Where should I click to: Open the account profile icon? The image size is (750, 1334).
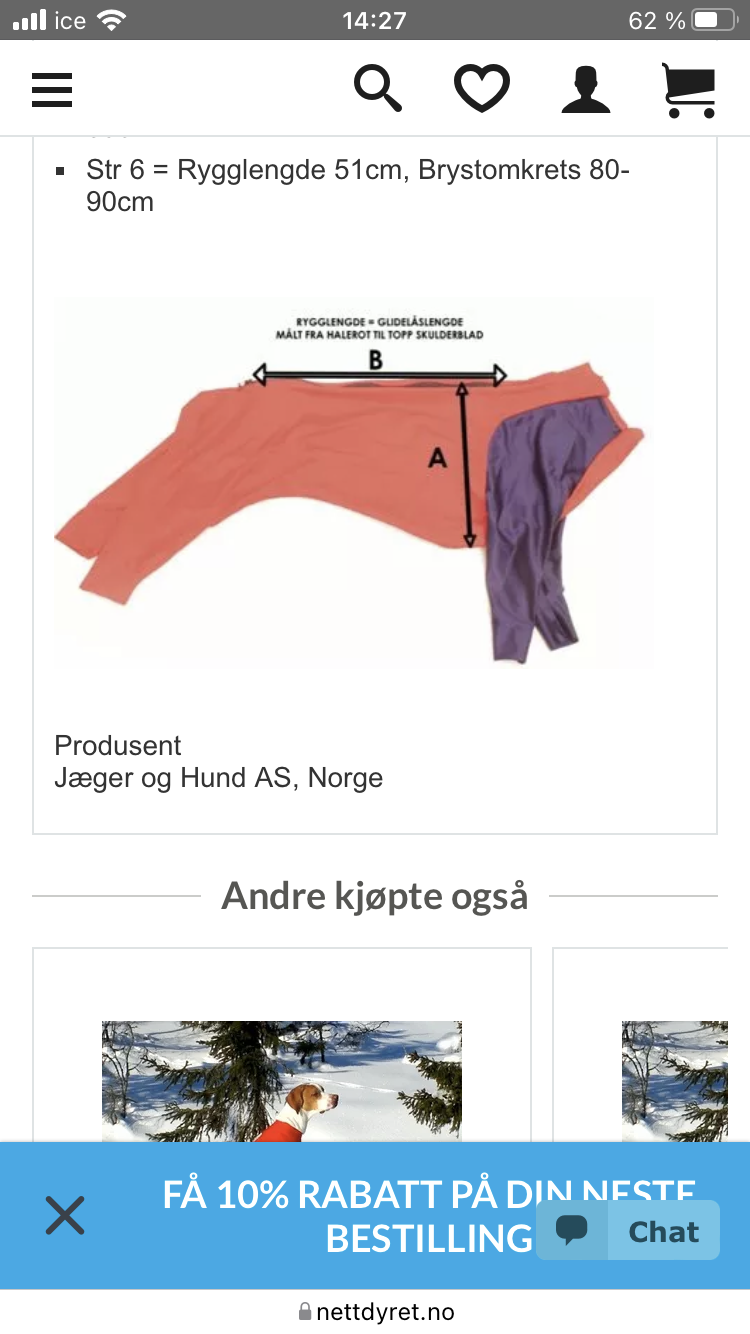point(585,88)
